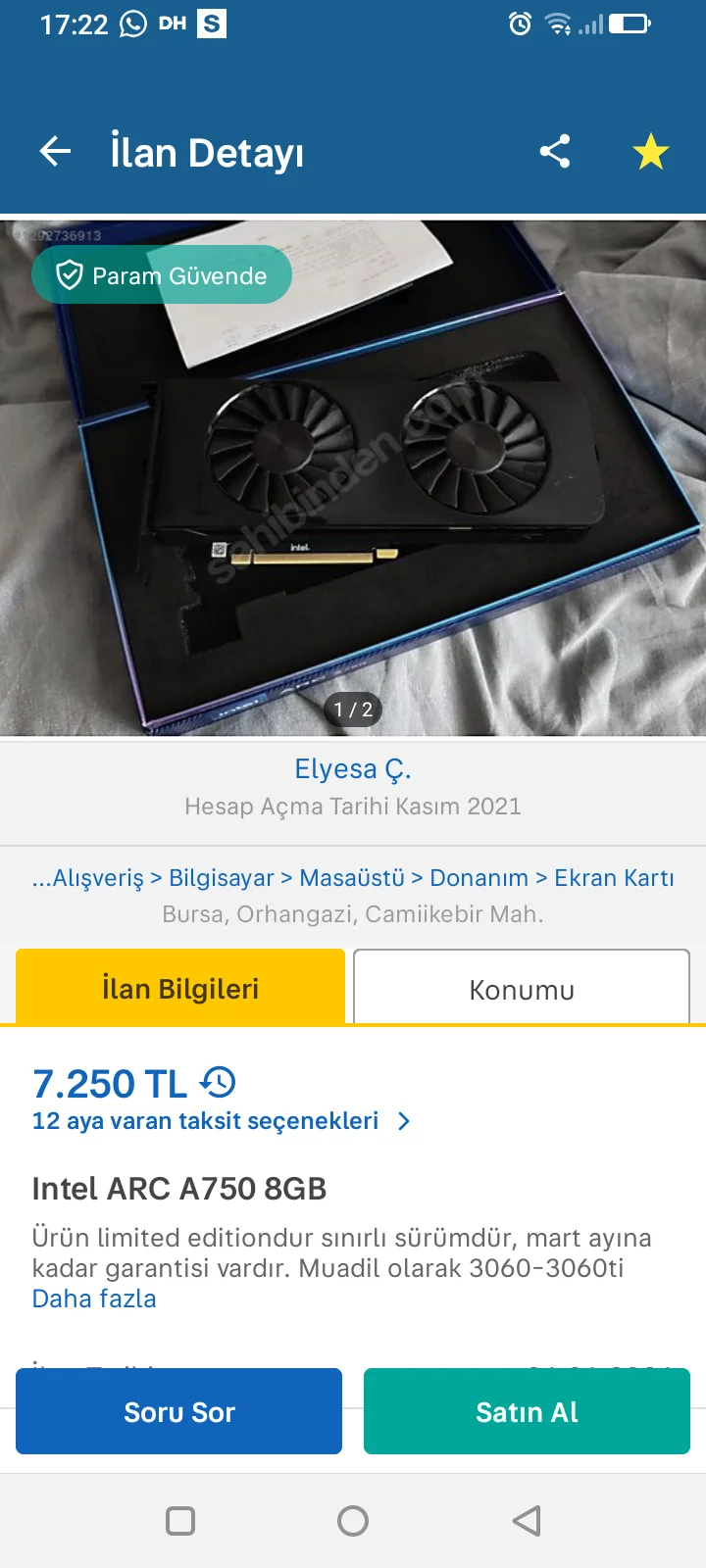Buy the item with Satın Al
The width and height of the screenshot is (706, 1568).
coord(527,1411)
